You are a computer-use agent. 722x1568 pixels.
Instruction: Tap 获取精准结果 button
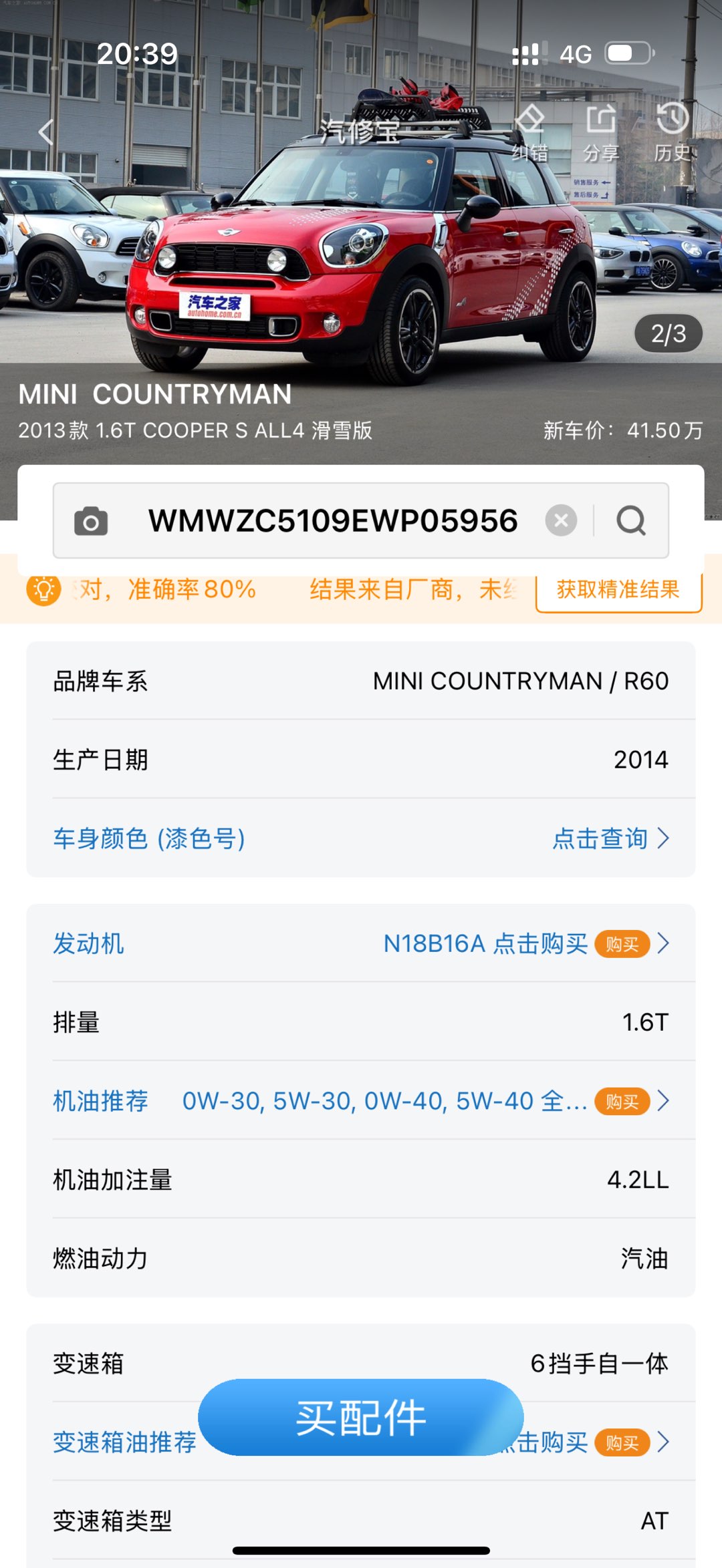(x=618, y=589)
